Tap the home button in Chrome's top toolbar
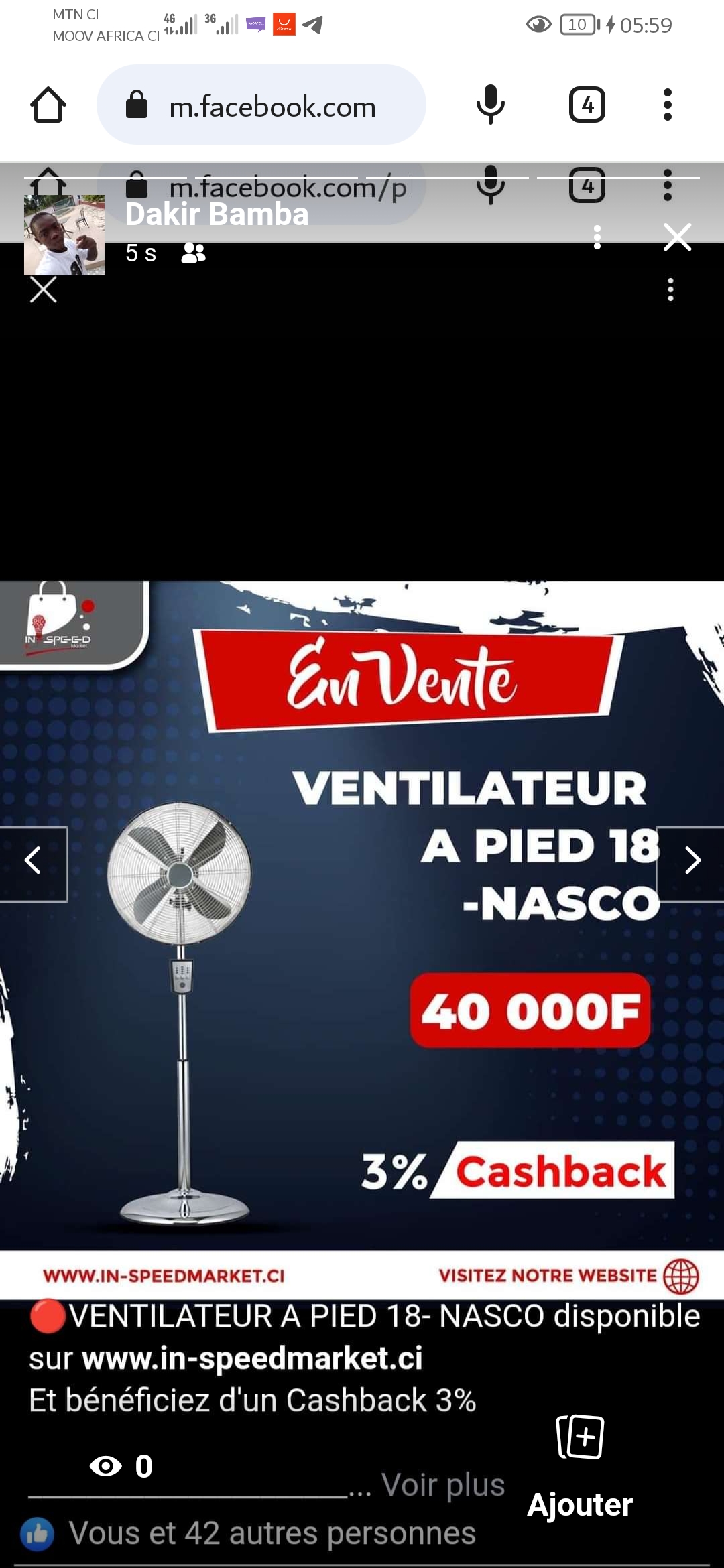Screen dimensions: 724x1568 48,105
